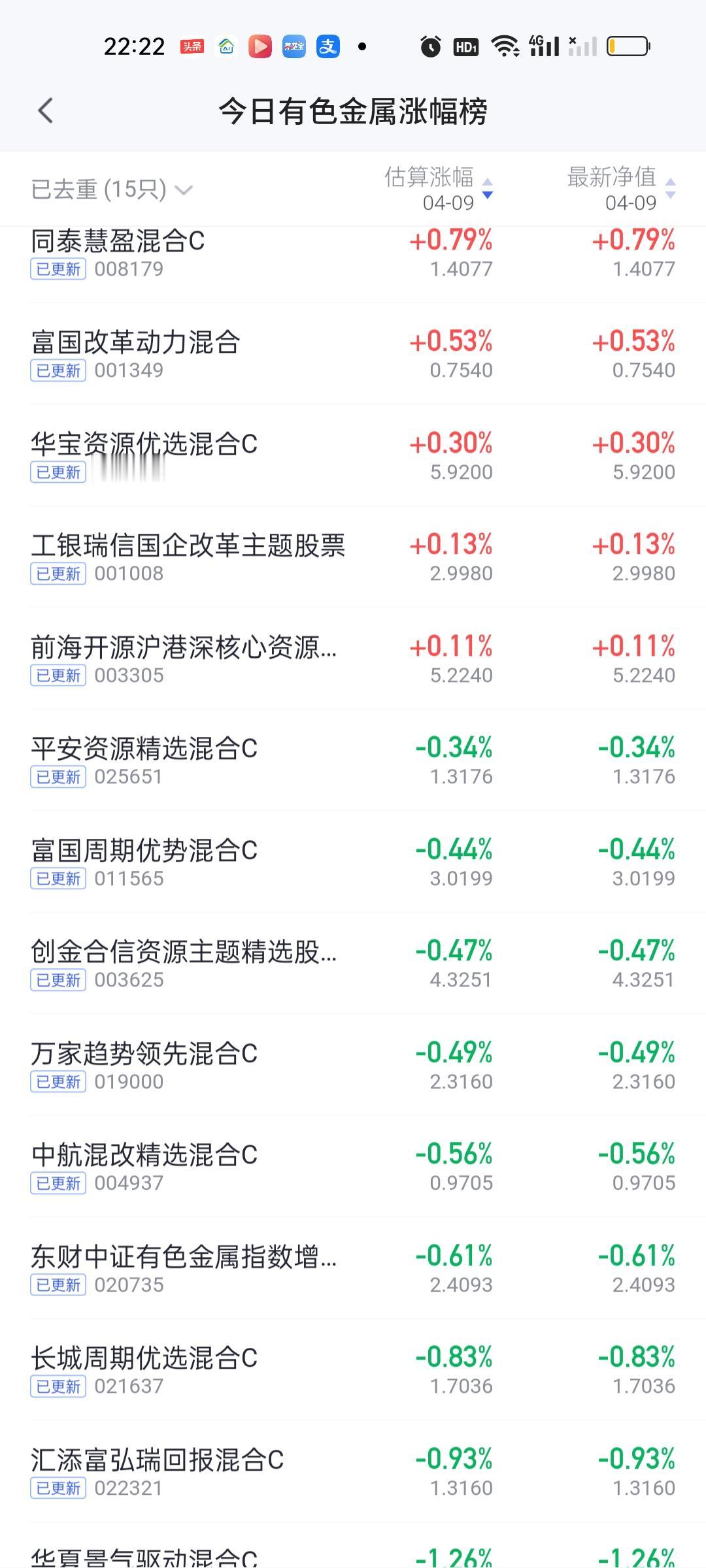Open the 东财中证有色金属指数 fund row
This screenshot has width=706, height=1568.
[184, 1268]
